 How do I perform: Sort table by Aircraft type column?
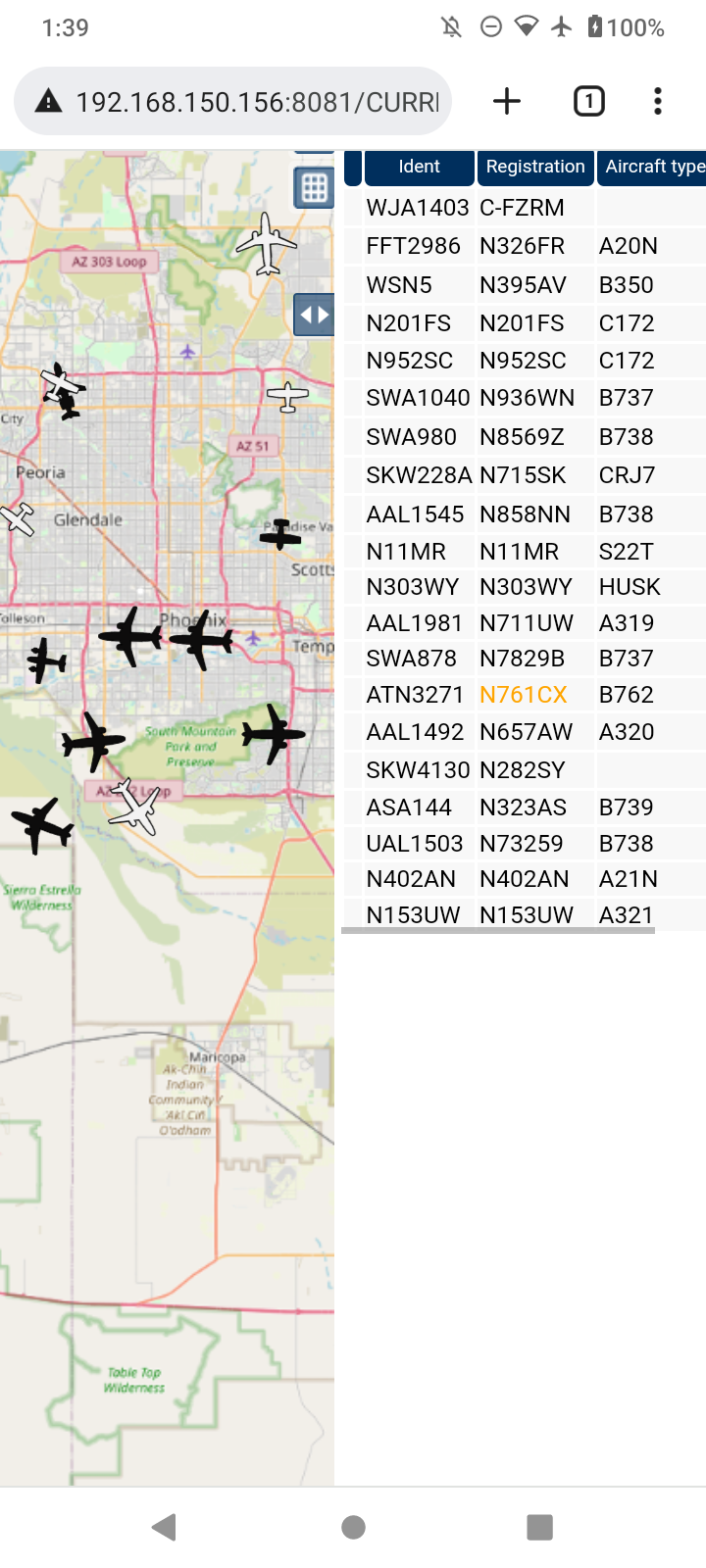(652, 167)
